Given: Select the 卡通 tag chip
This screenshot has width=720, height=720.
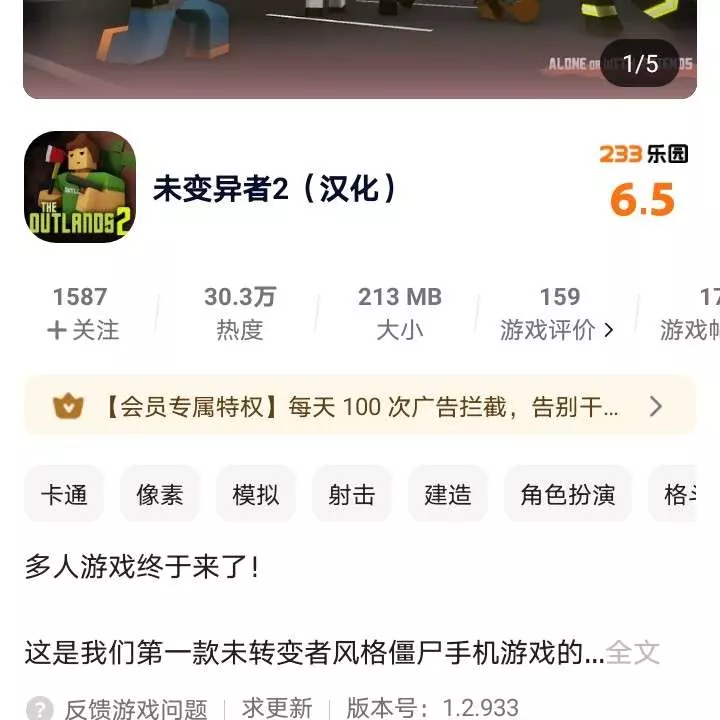Looking at the screenshot, I should (x=64, y=494).
